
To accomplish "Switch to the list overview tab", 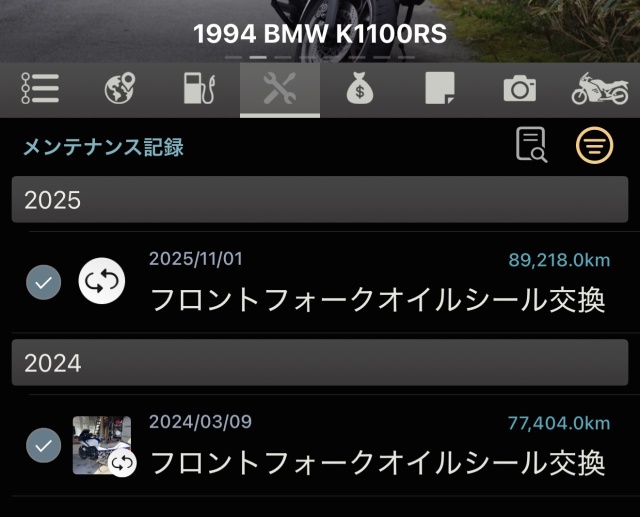I will (x=40, y=90).
